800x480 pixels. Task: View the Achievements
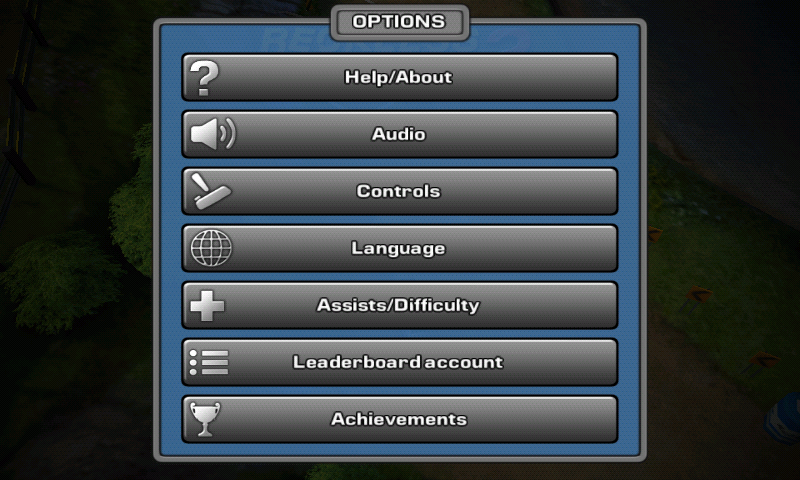pos(399,419)
